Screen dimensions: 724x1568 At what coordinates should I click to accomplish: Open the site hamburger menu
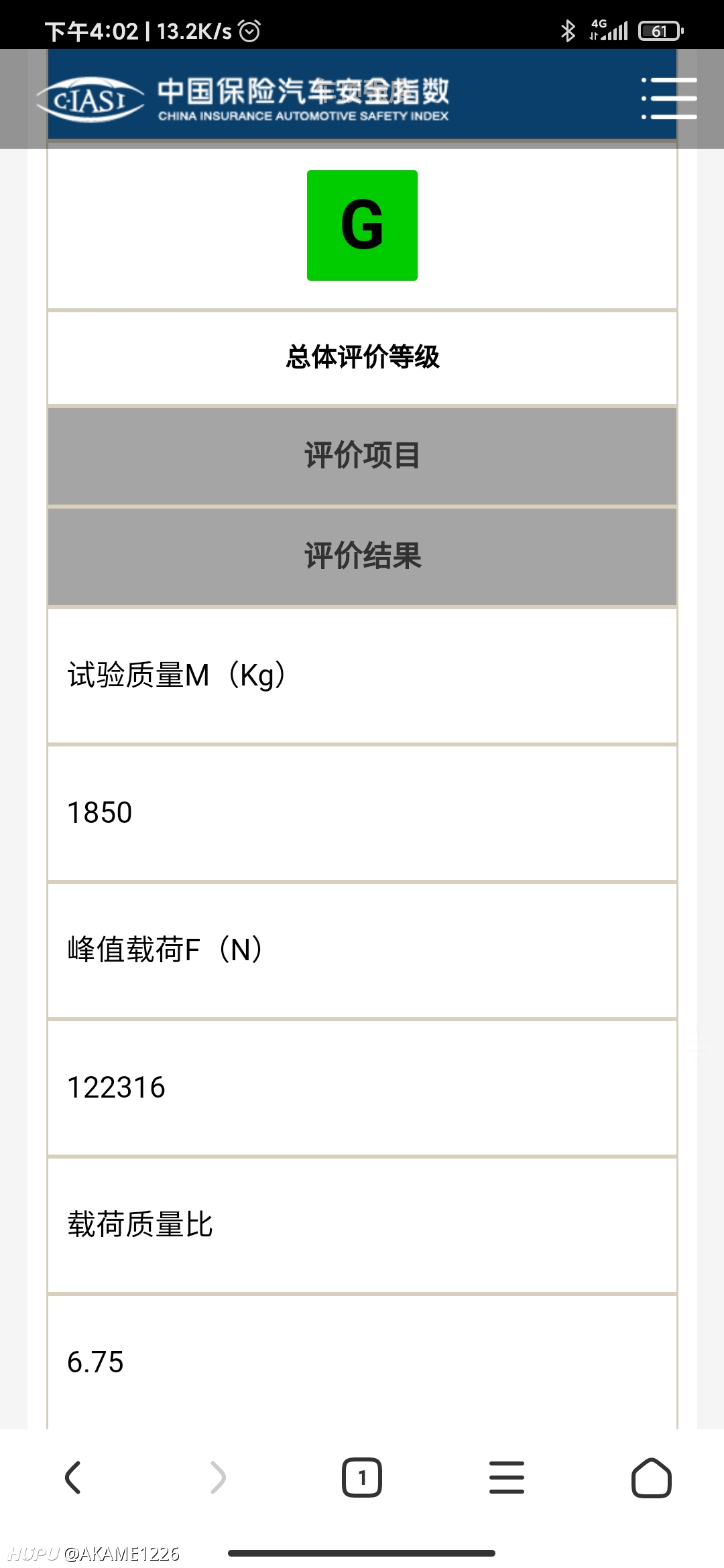pyautogui.click(x=668, y=99)
